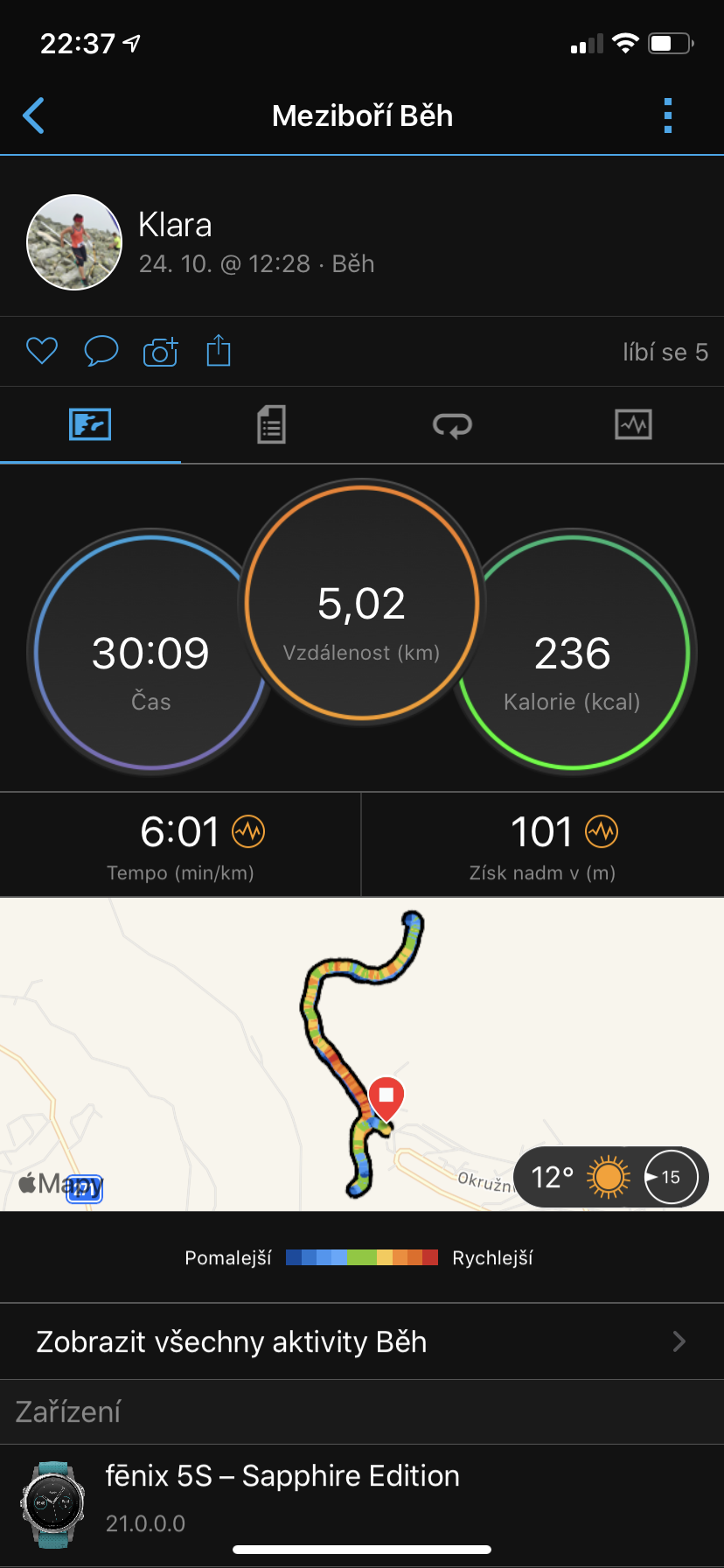Open the 12° weather widget
Viewport: 724px width, 1568px height.
point(610,1177)
